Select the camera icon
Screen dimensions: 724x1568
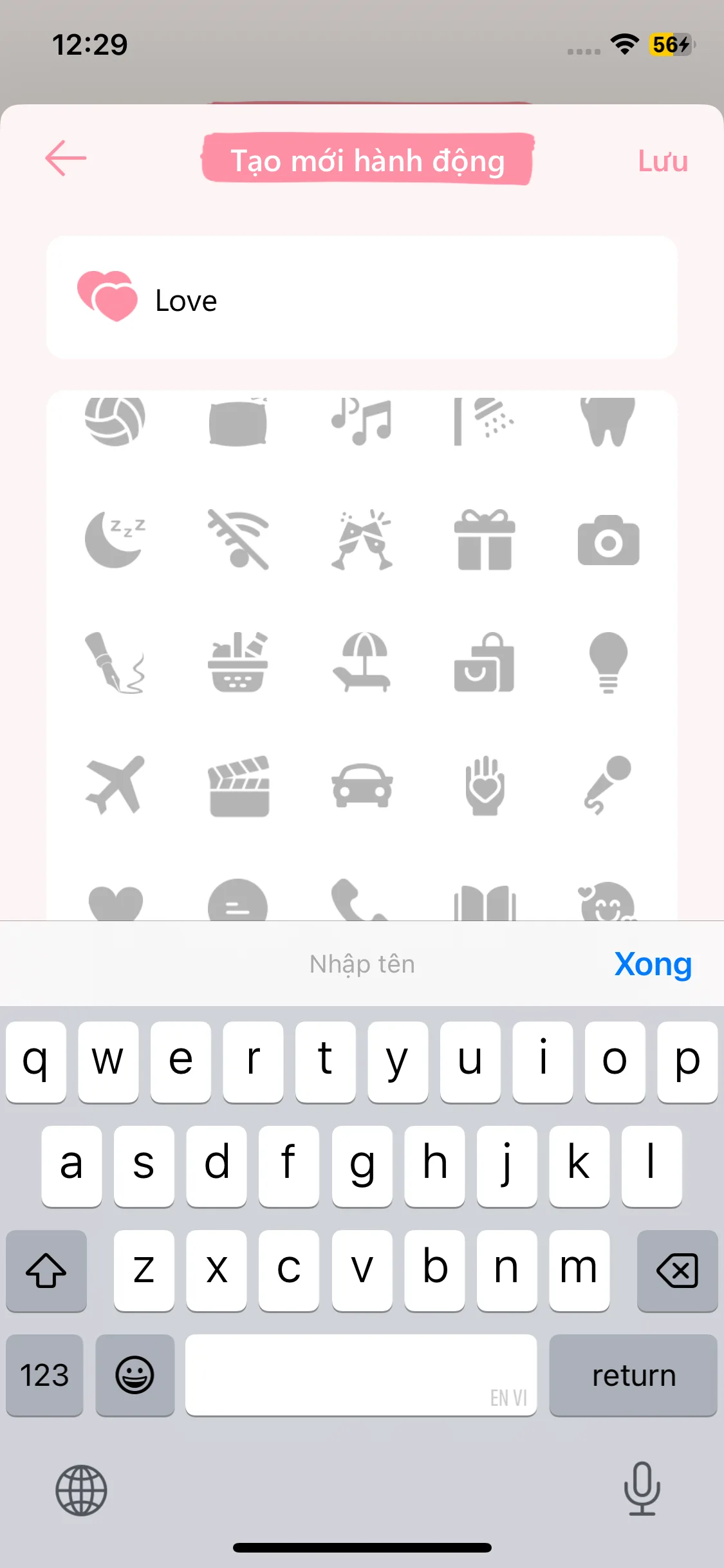click(x=608, y=541)
